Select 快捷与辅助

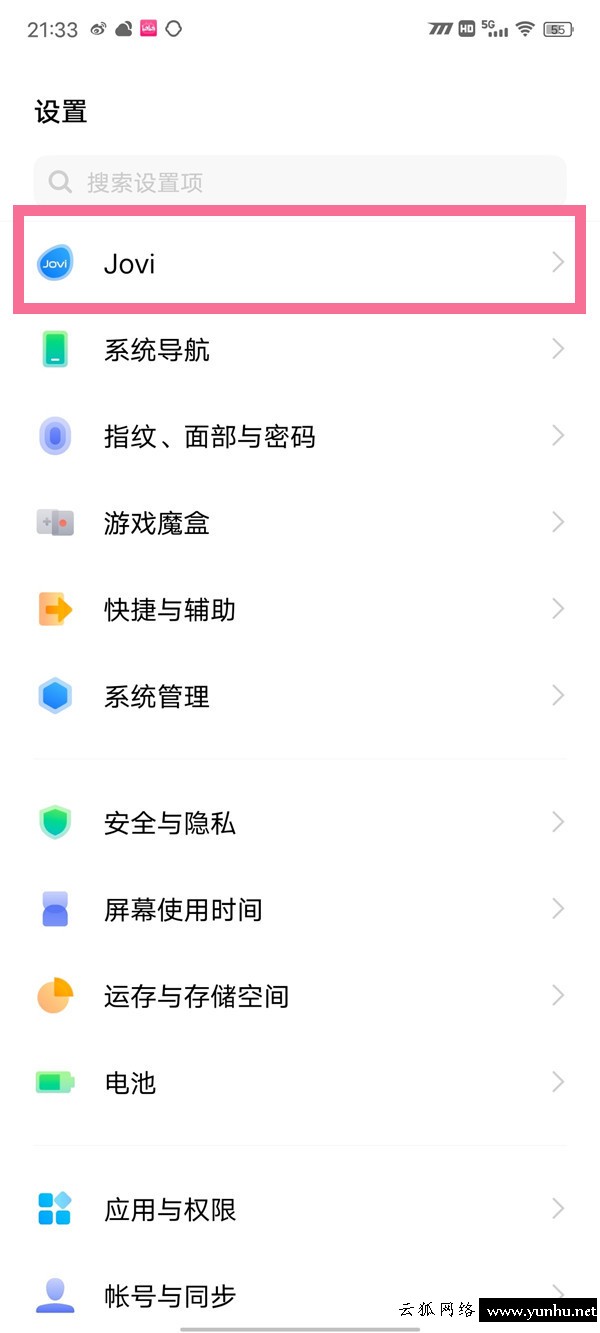click(x=300, y=609)
